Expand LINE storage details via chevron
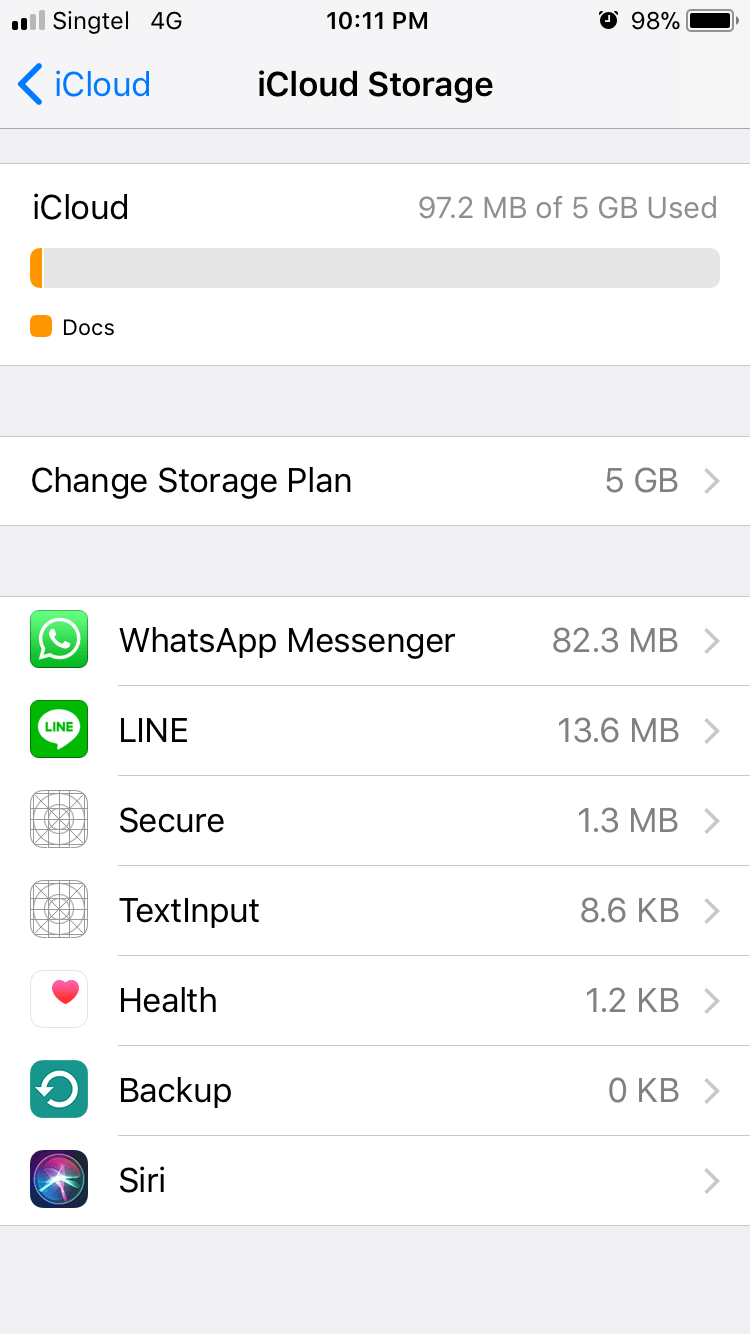The height and width of the screenshot is (1334, 750). tap(711, 729)
